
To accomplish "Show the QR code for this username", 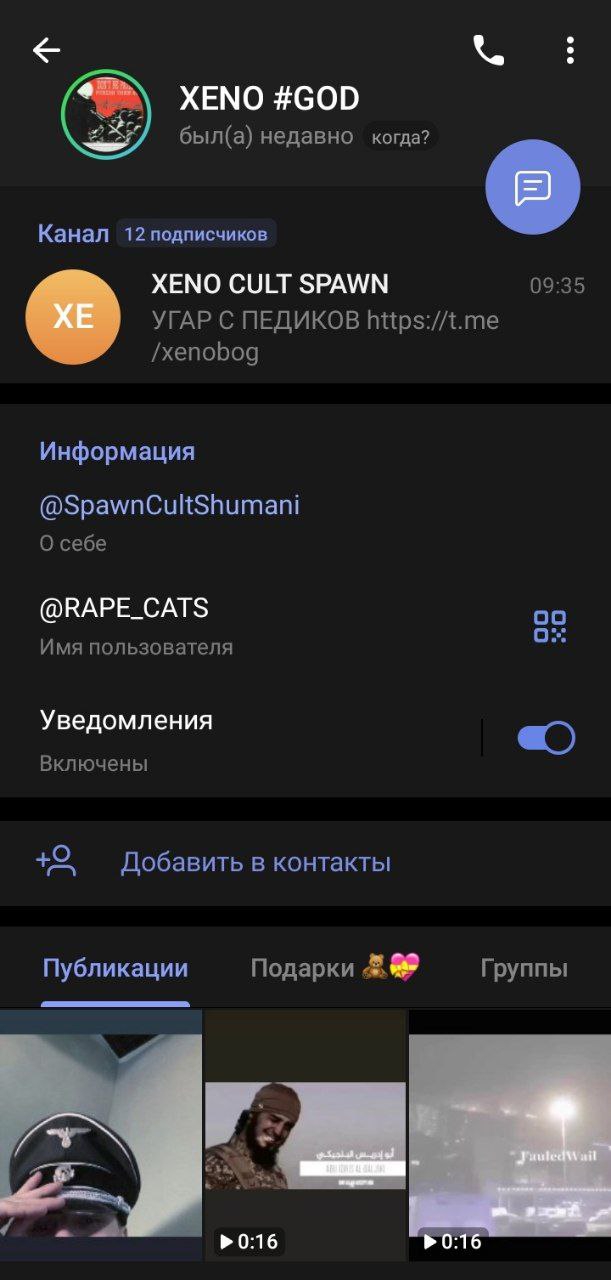I will pos(549,626).
